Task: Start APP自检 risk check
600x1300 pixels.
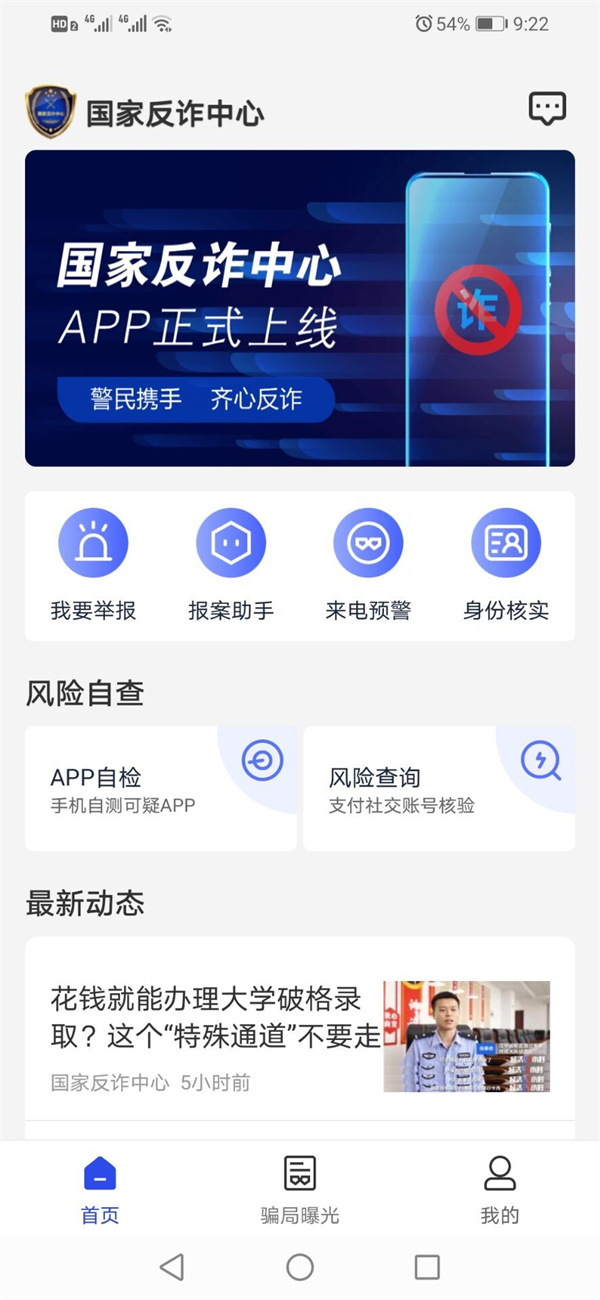Action: (x=161, y=788)
